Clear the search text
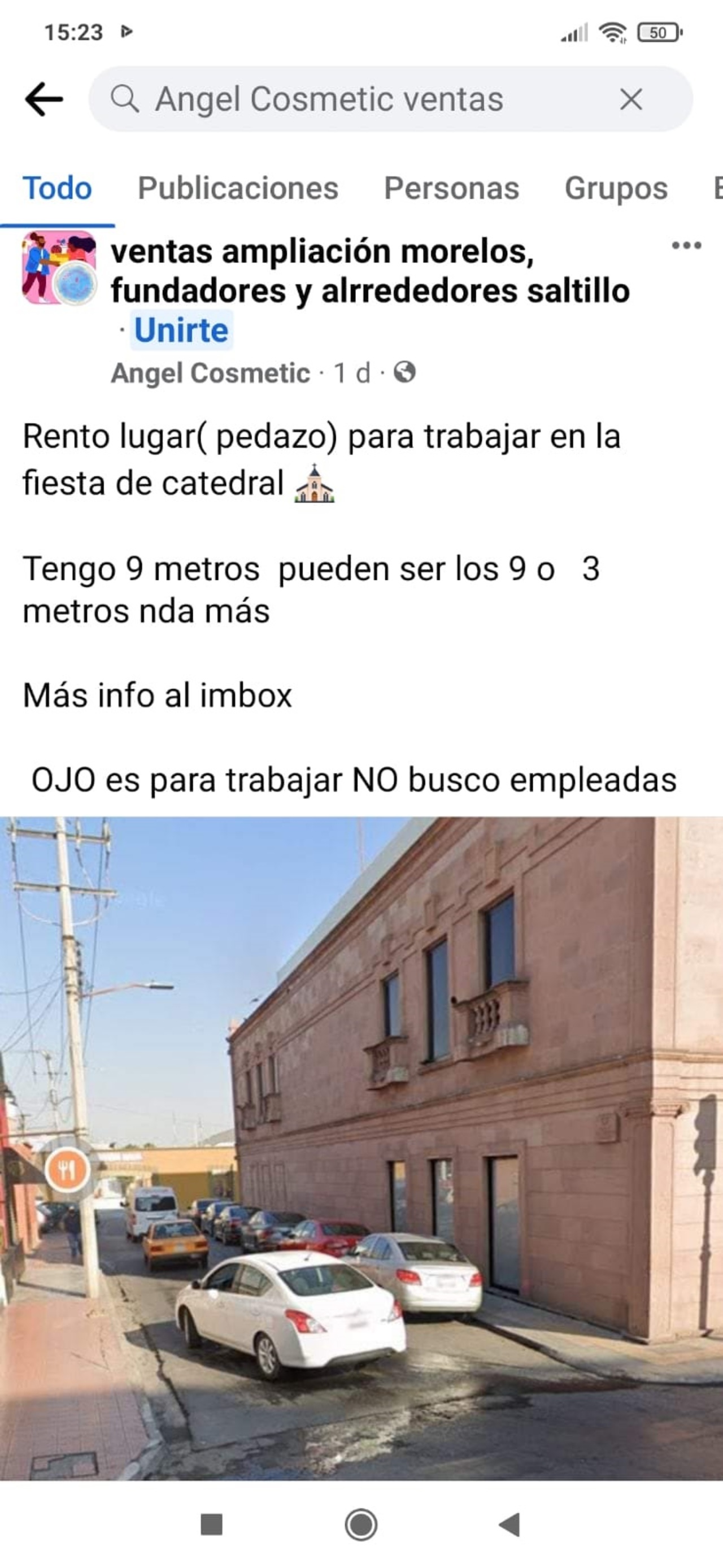This screenshot has width=723, height=1568. [630, 99]
